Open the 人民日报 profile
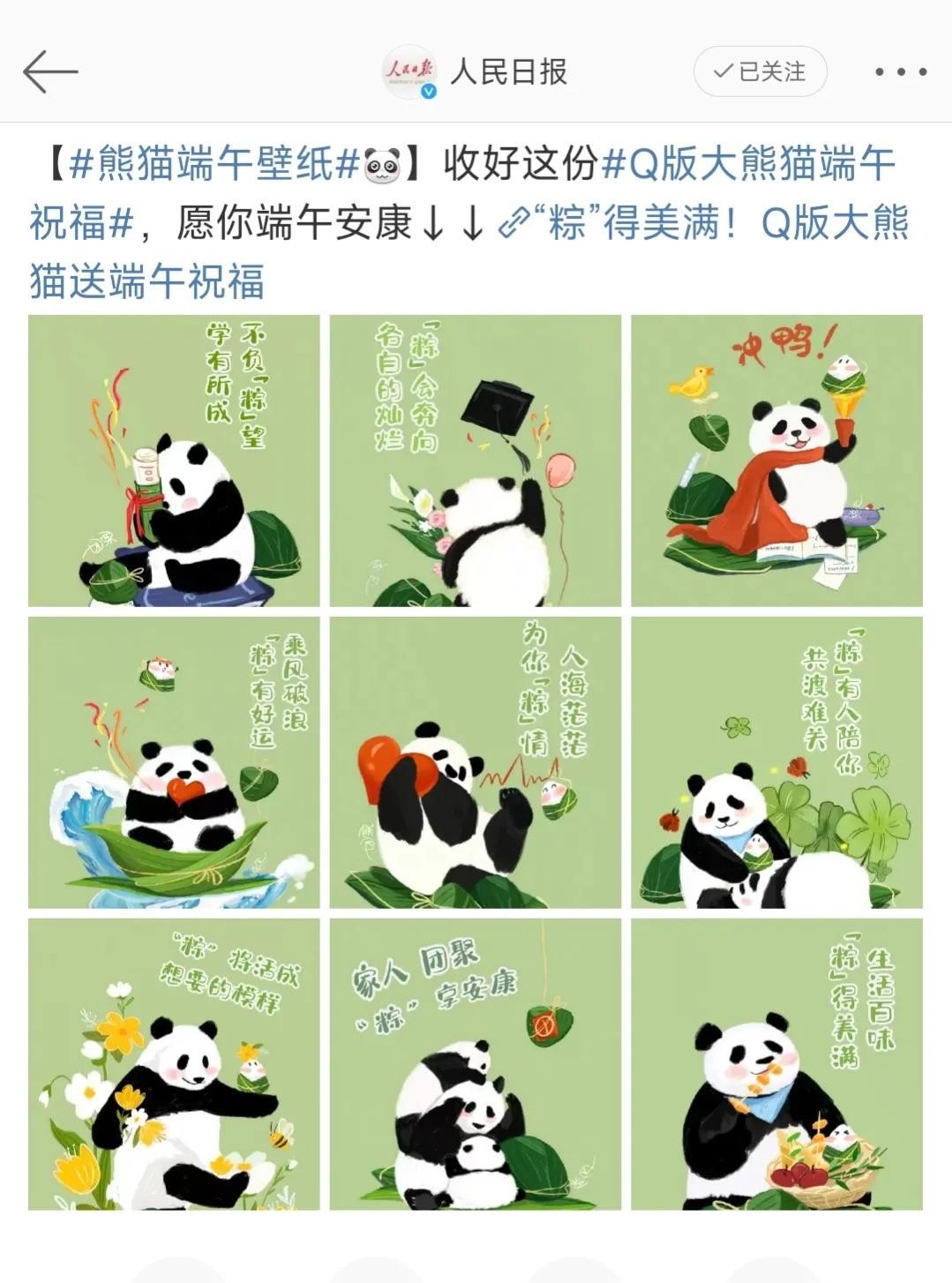Viewport: 952px width, 1283px height. 507,71
